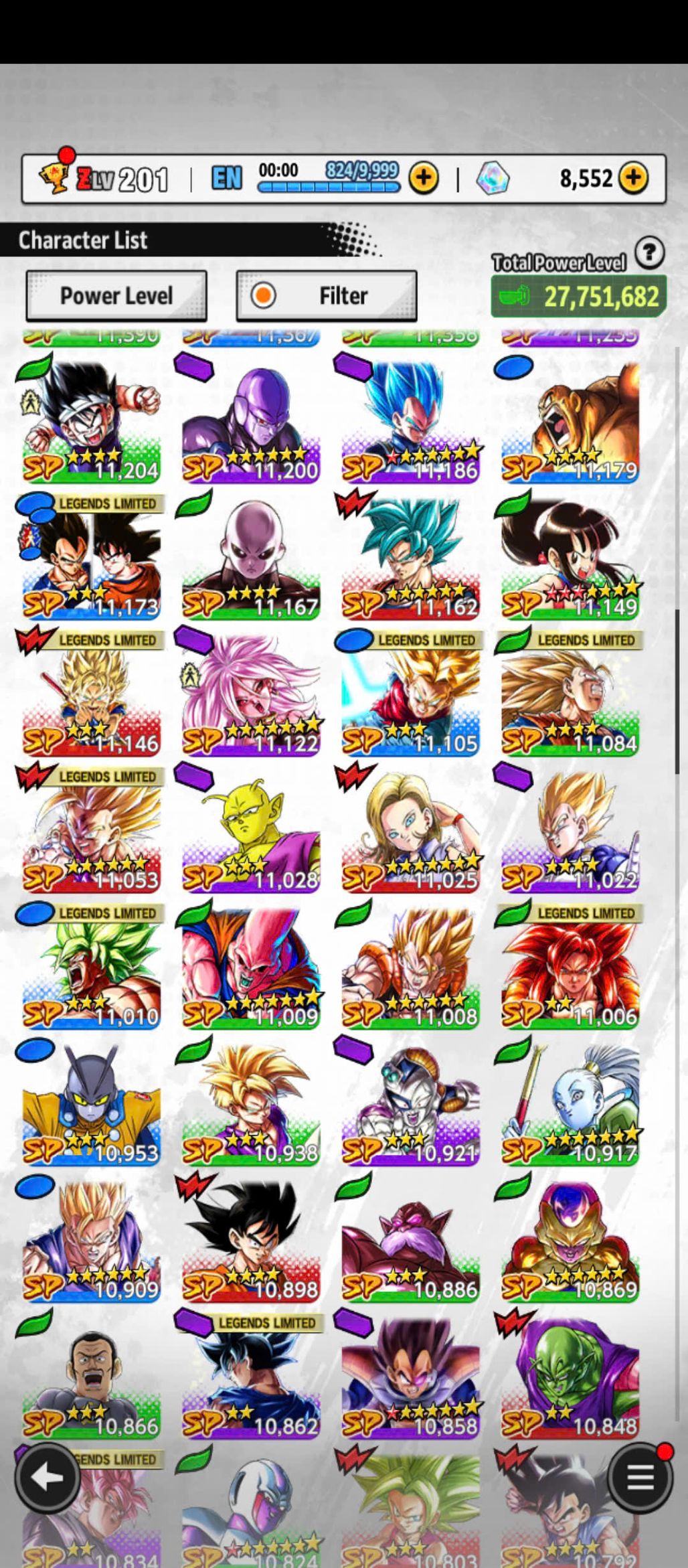Select yellow Piccolo card 11,028
The image size is (688, 1568).
[x=251, y=832]
